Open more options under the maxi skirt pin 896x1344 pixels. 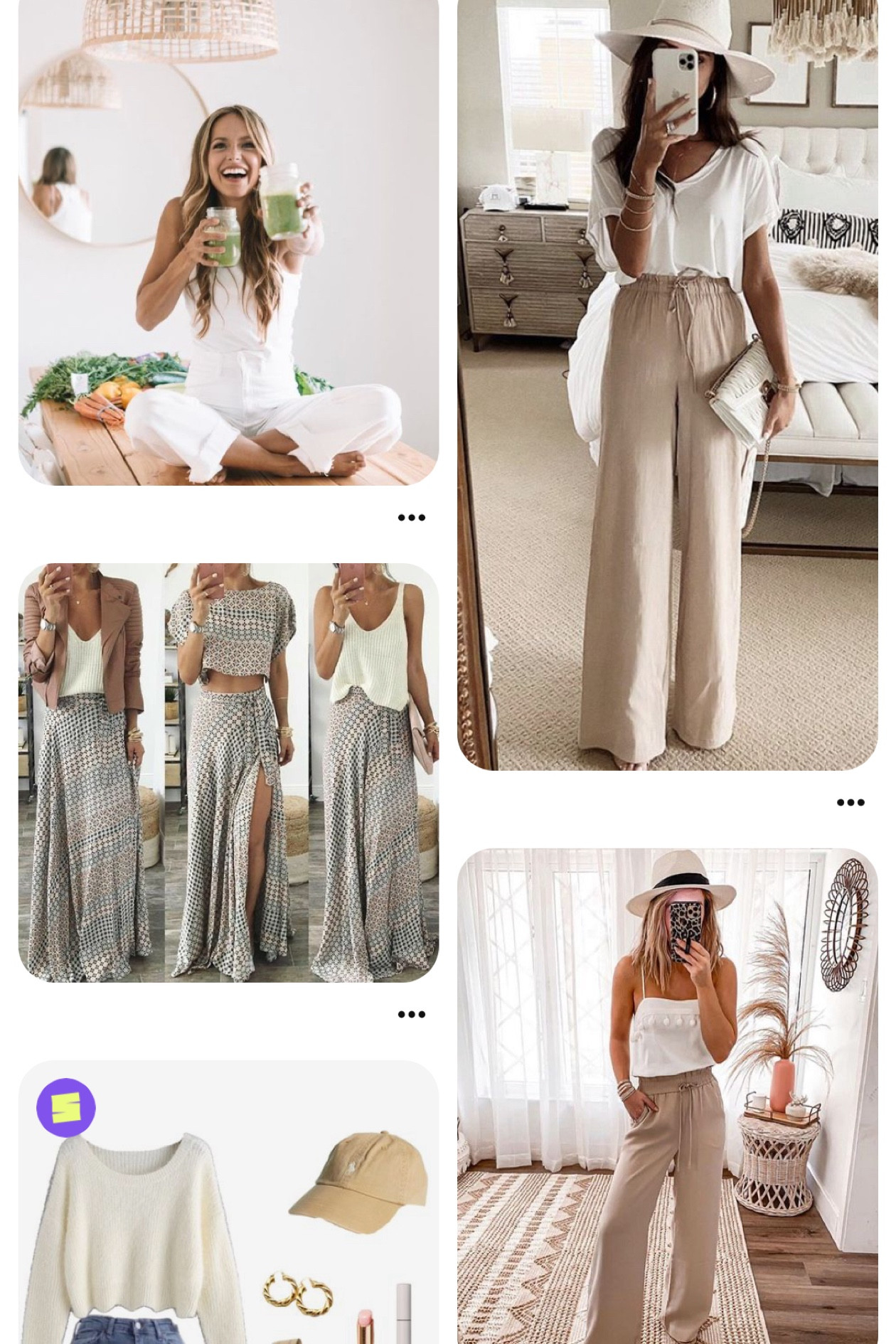click(x=411, y=1015)
